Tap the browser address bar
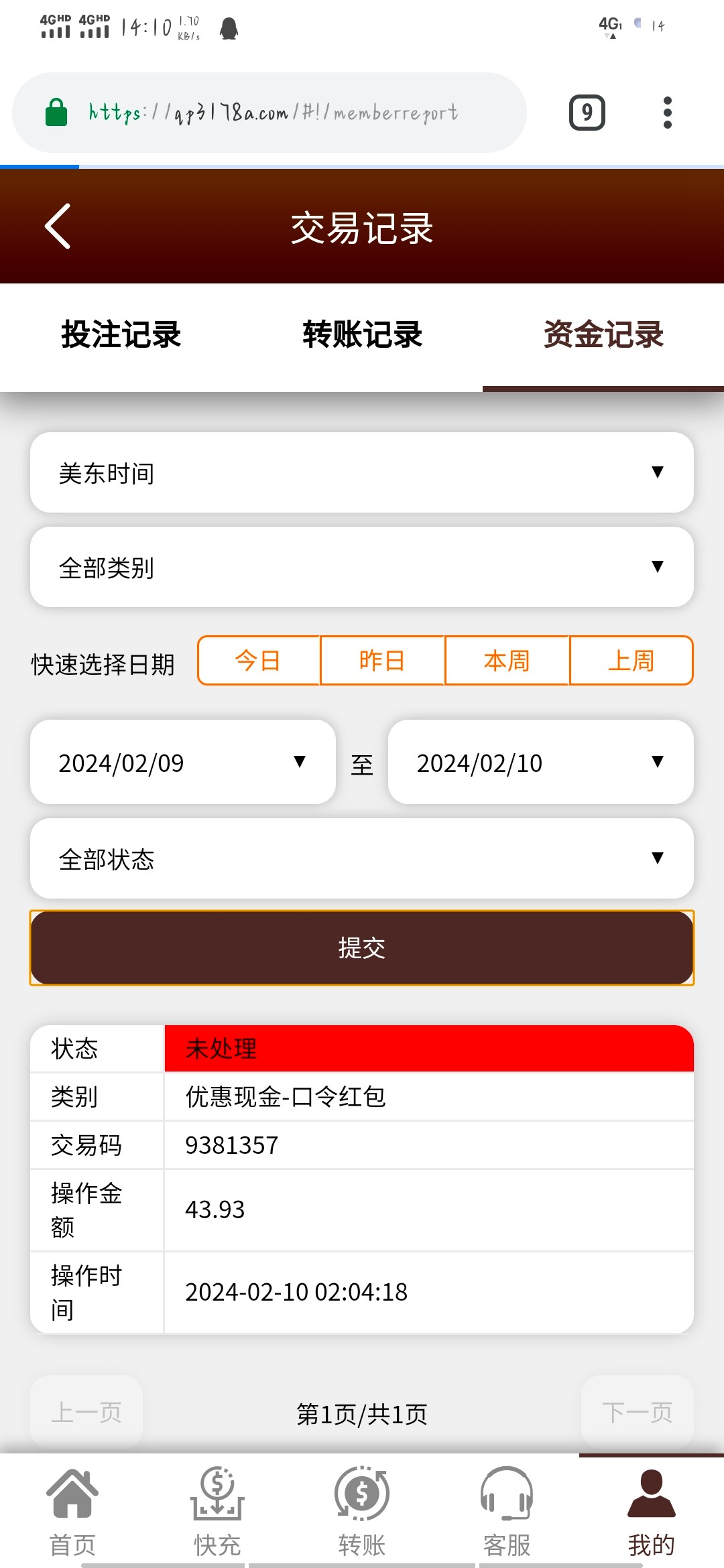 269,113
